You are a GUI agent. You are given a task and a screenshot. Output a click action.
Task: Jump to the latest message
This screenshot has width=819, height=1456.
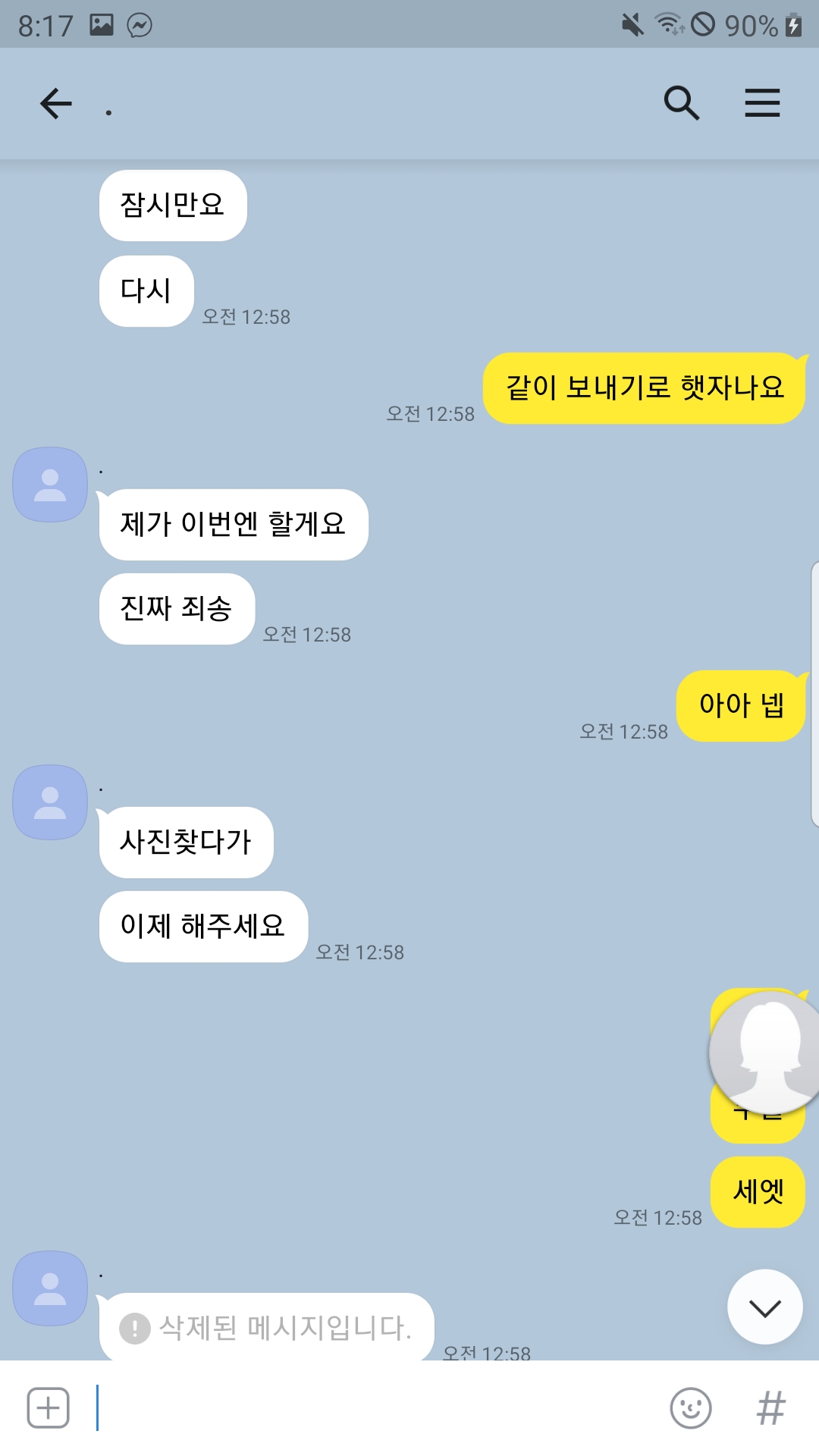(764, 1307)
